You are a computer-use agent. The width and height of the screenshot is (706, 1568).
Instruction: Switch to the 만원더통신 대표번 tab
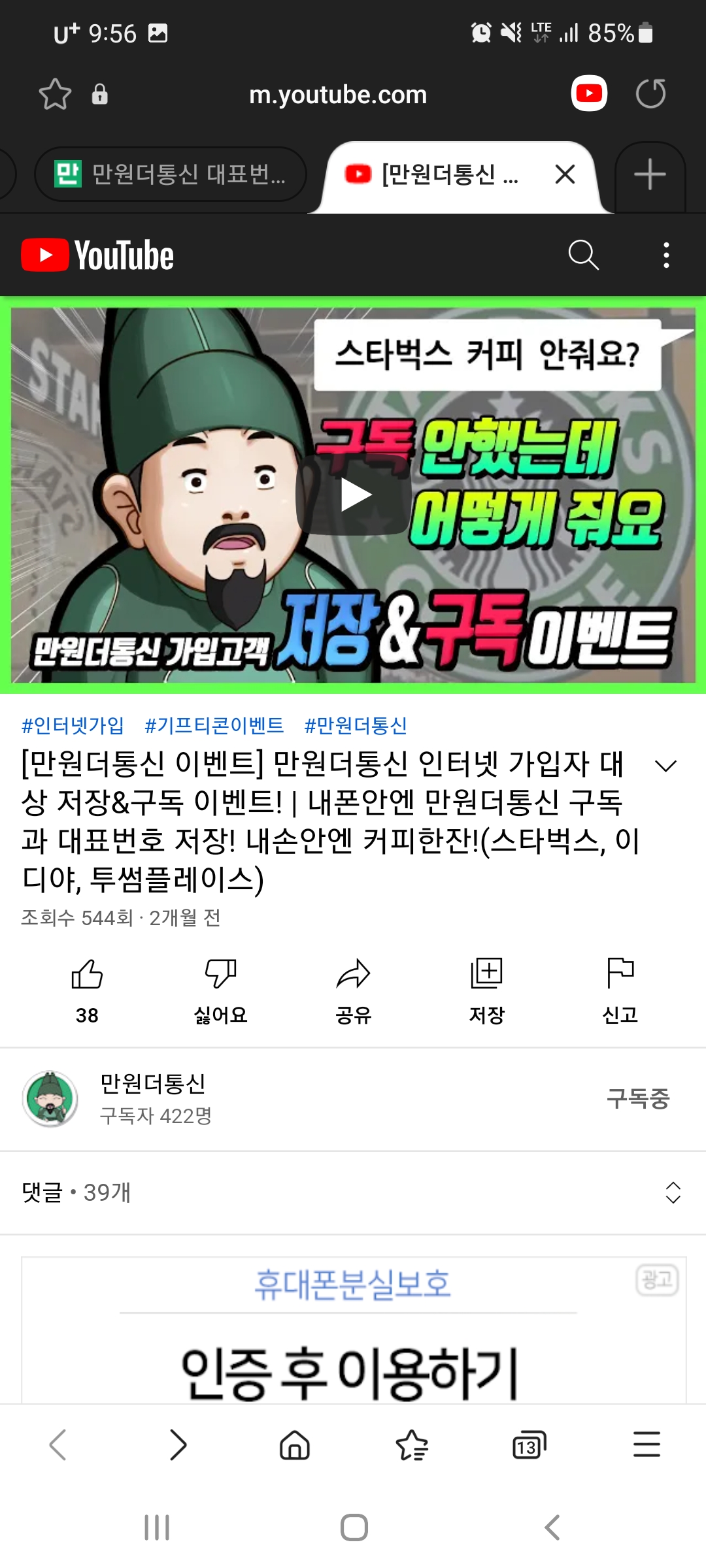tap(171, 174)
